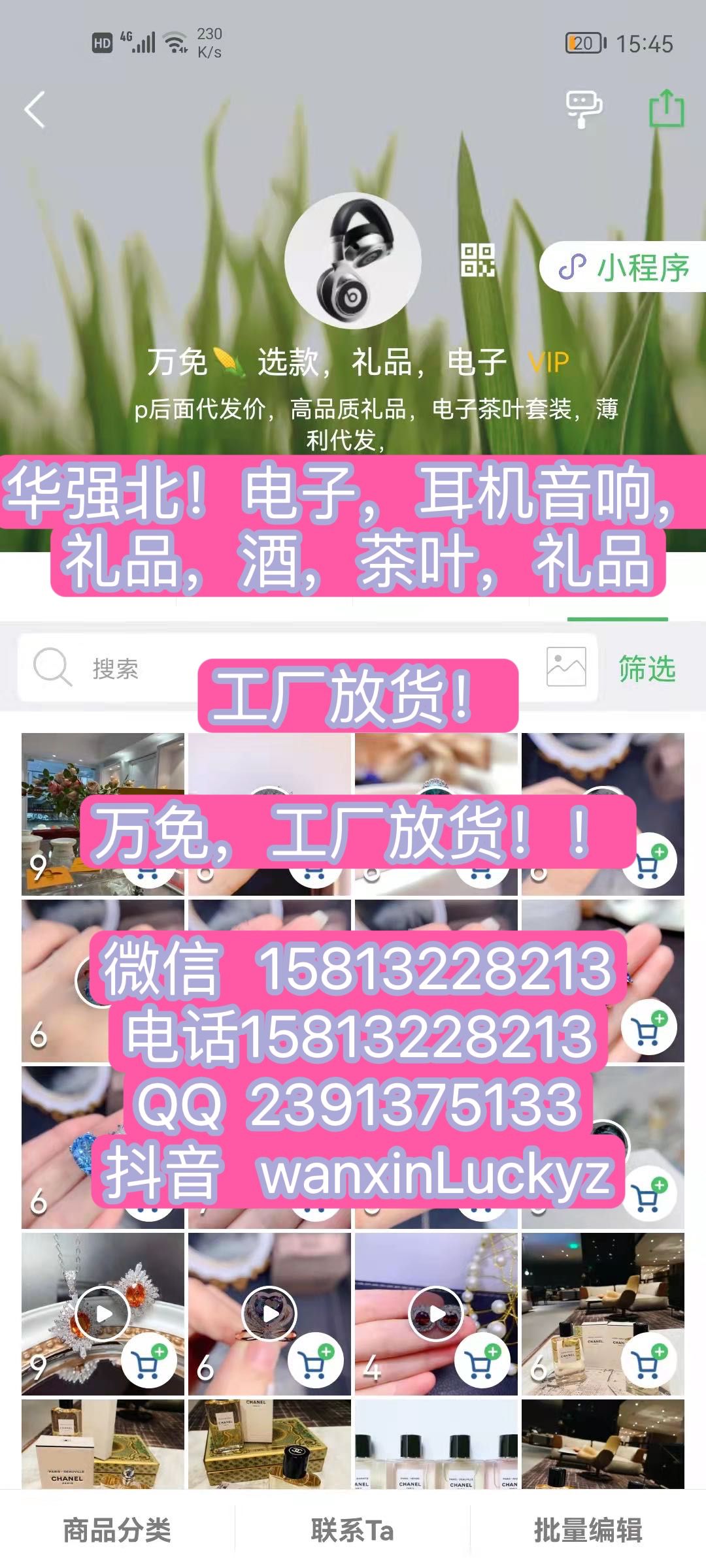
Task: Go back using the top-left arrow
Action: (35, 109)
